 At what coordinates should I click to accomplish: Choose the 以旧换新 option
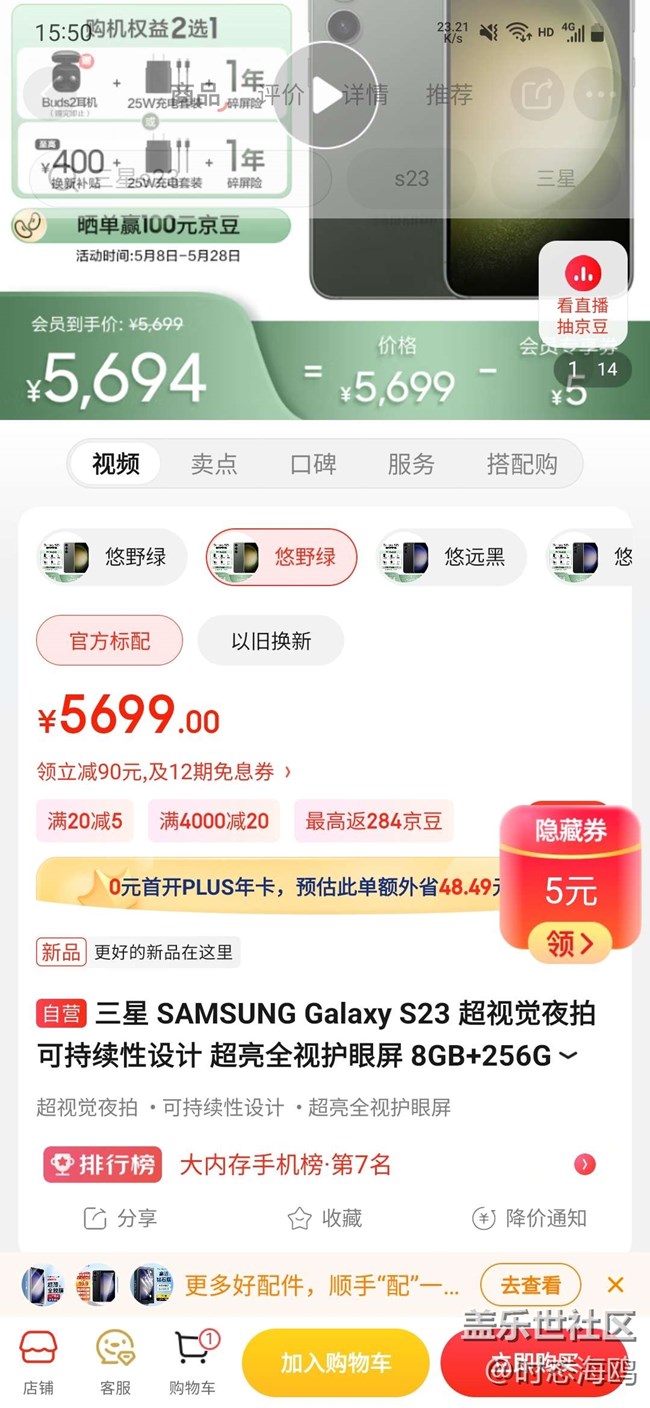[x=270, y=641]
